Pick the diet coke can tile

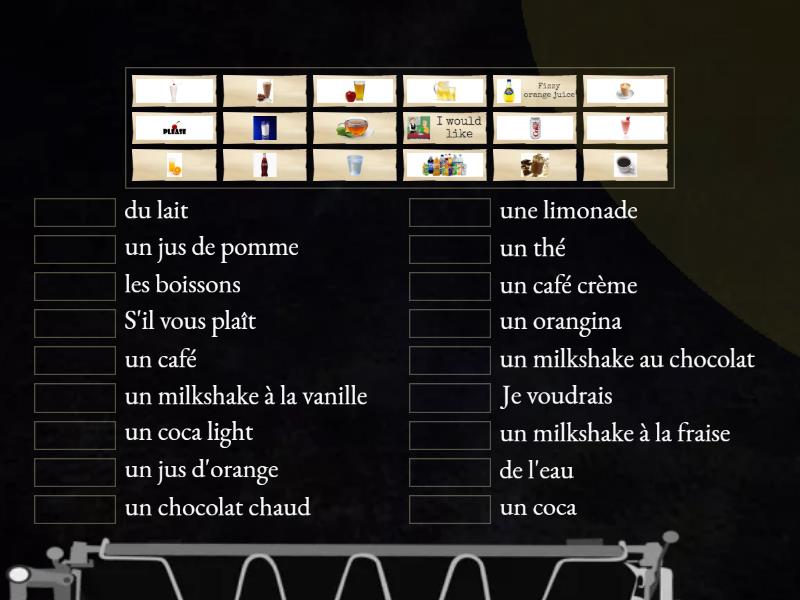(535, 128)
